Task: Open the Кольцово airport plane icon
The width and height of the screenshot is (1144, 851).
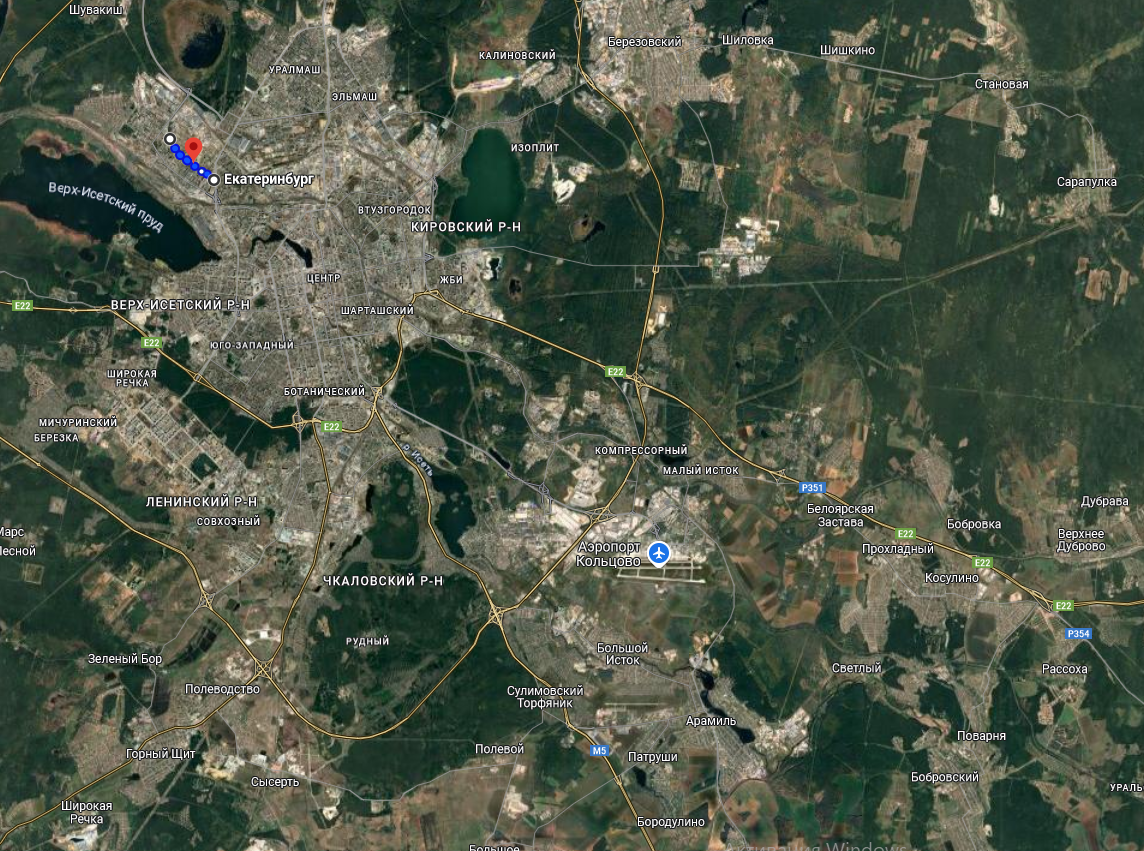Action: [x=658, y=553]
